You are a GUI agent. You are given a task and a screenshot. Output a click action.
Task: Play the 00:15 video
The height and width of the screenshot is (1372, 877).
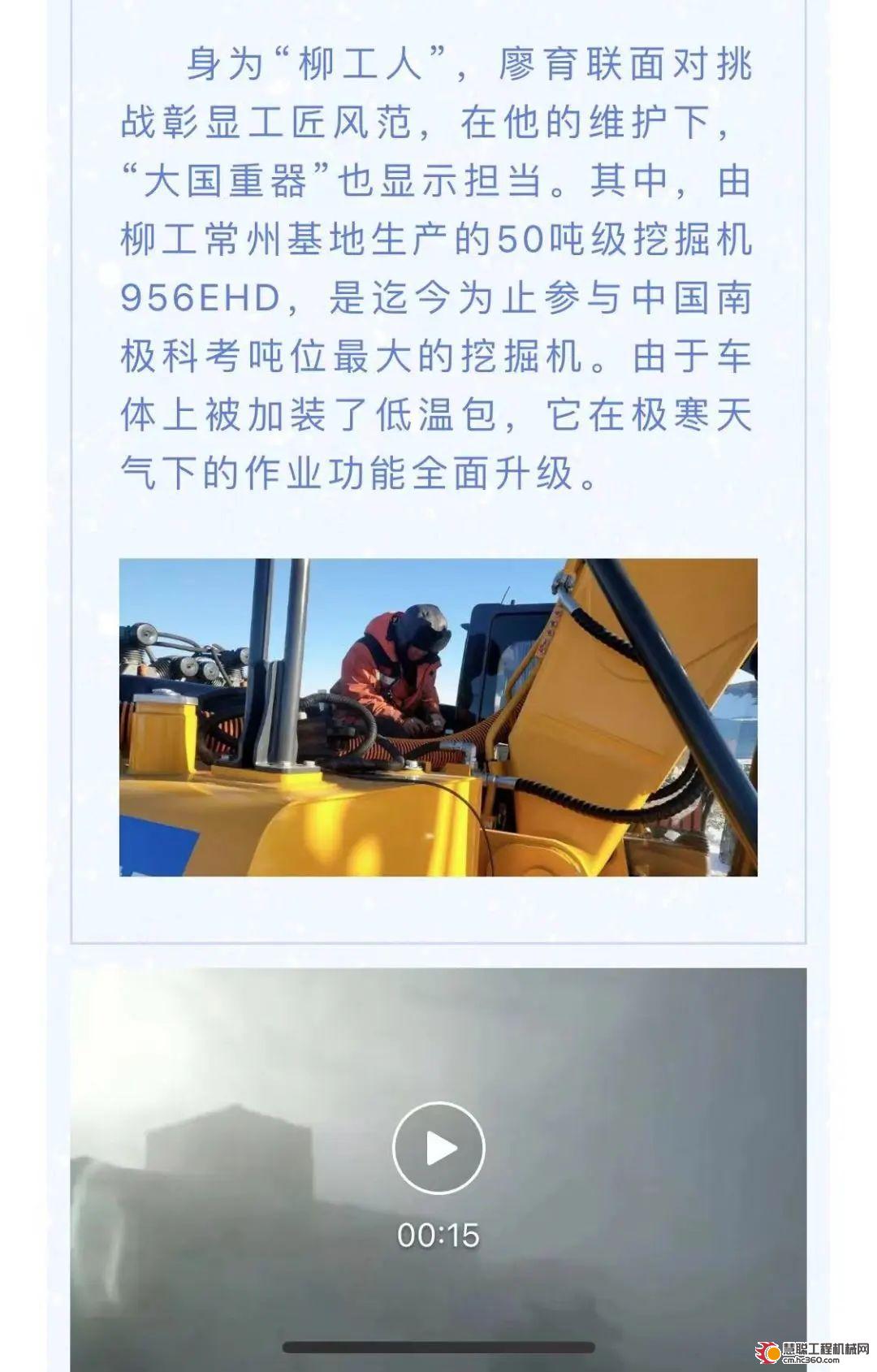438,1148
